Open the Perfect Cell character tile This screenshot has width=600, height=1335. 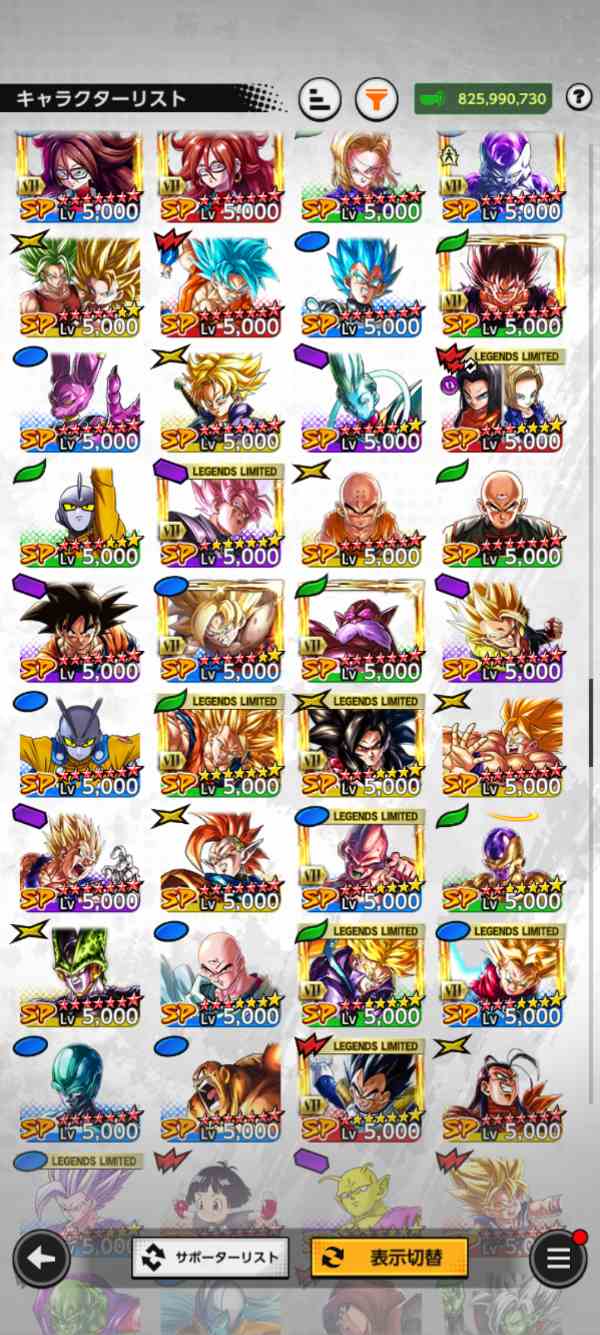click(x=80, y=975)
